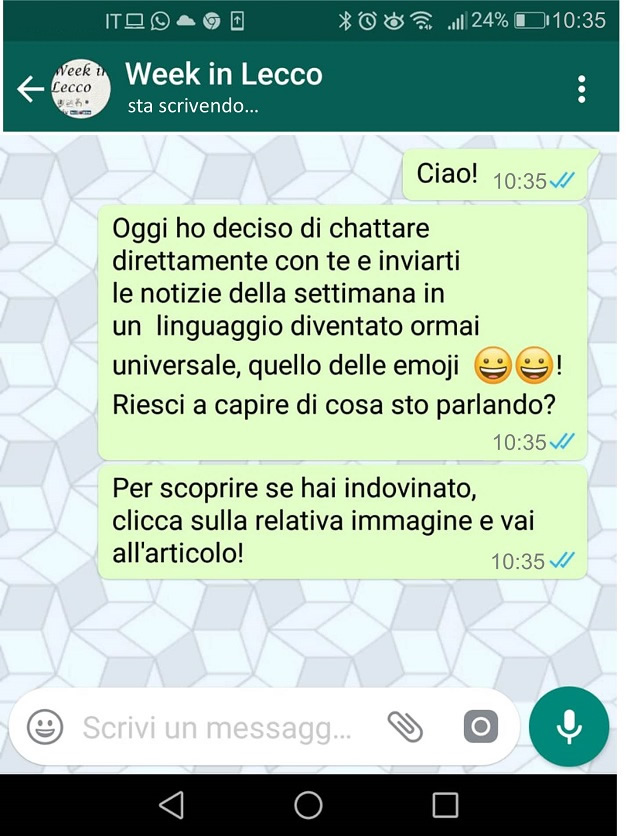Open the camera to send a photo
This screenshot has height=836, width=630.
point(480,727)
